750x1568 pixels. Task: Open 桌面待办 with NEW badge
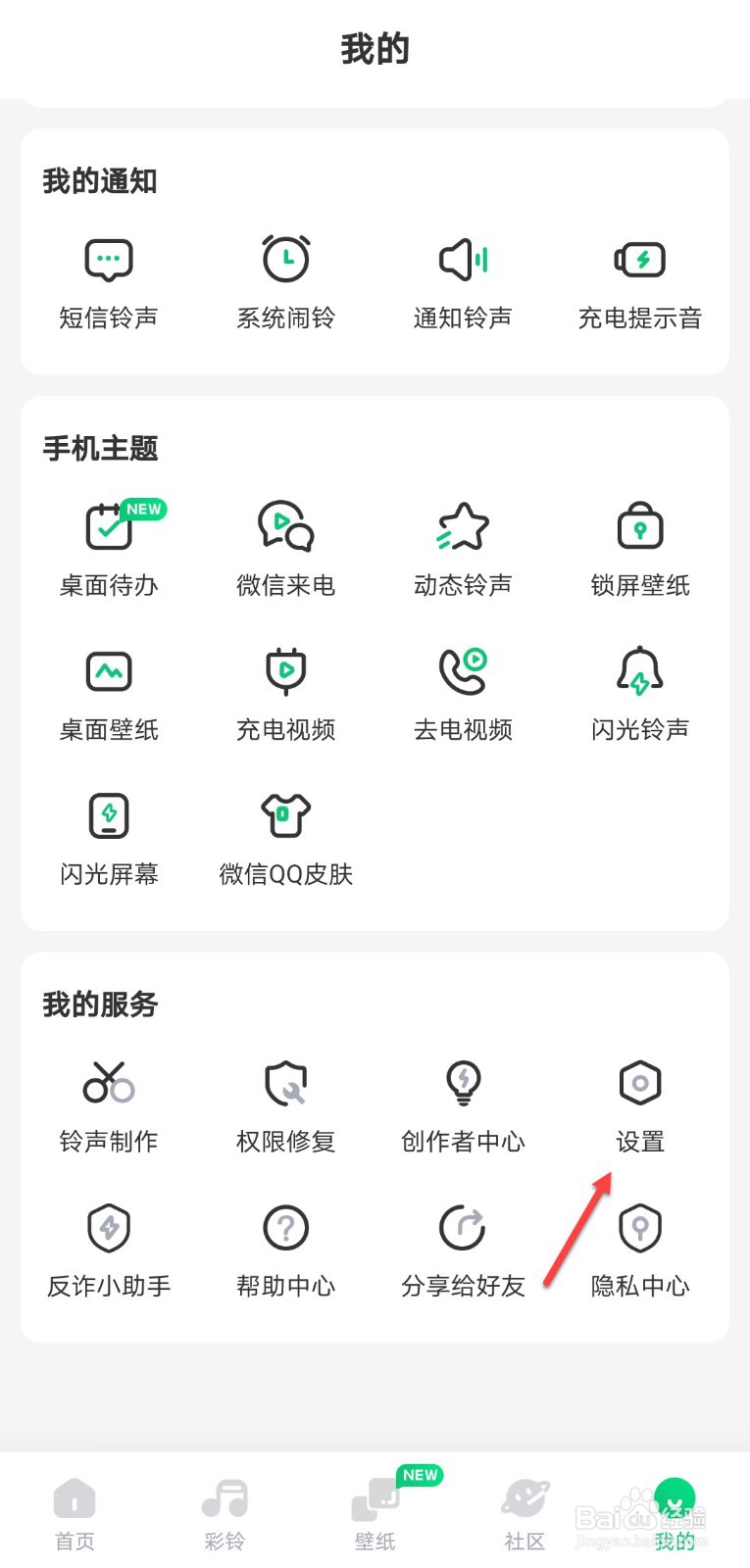[x=109, y=550]
